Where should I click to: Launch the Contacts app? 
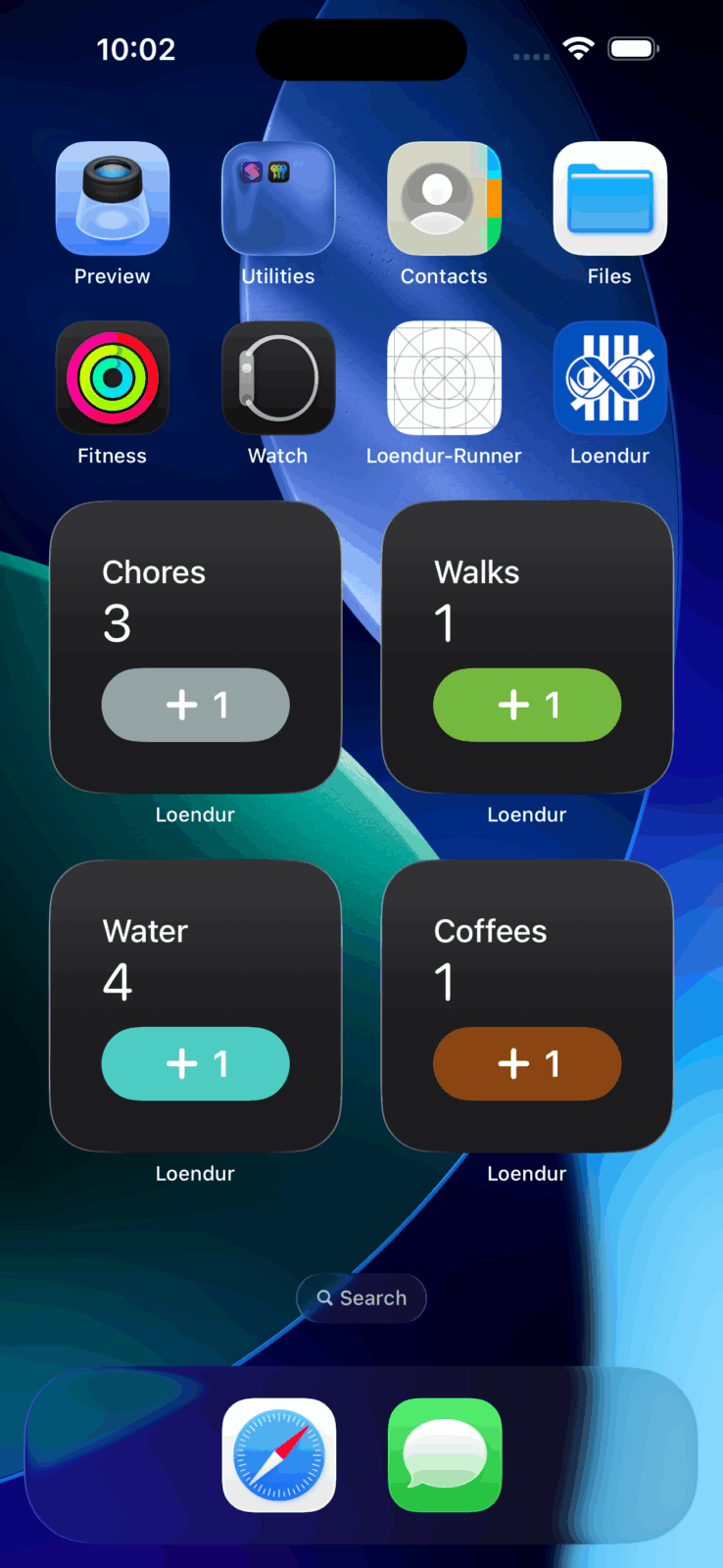tap(444, 199)
